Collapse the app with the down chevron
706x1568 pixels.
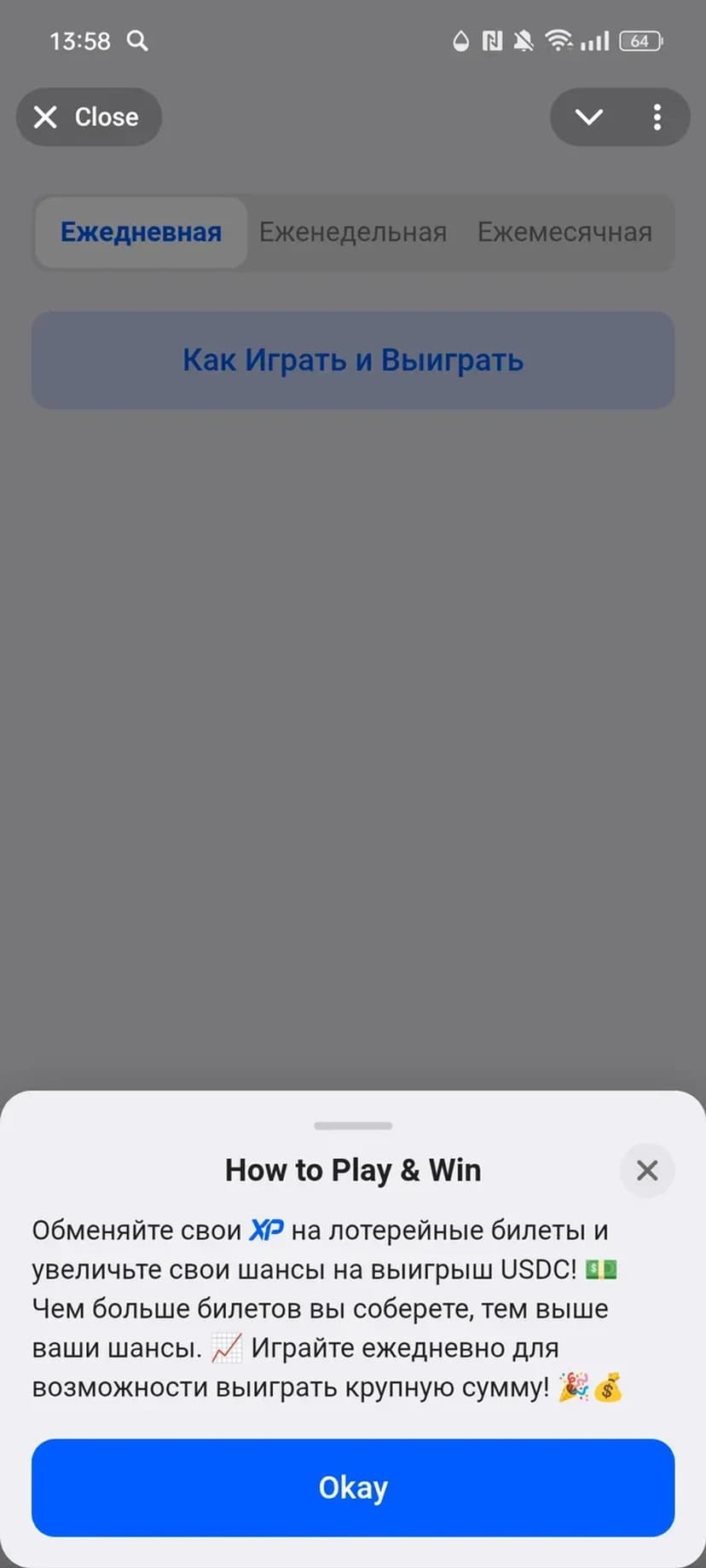click(589, 117)
